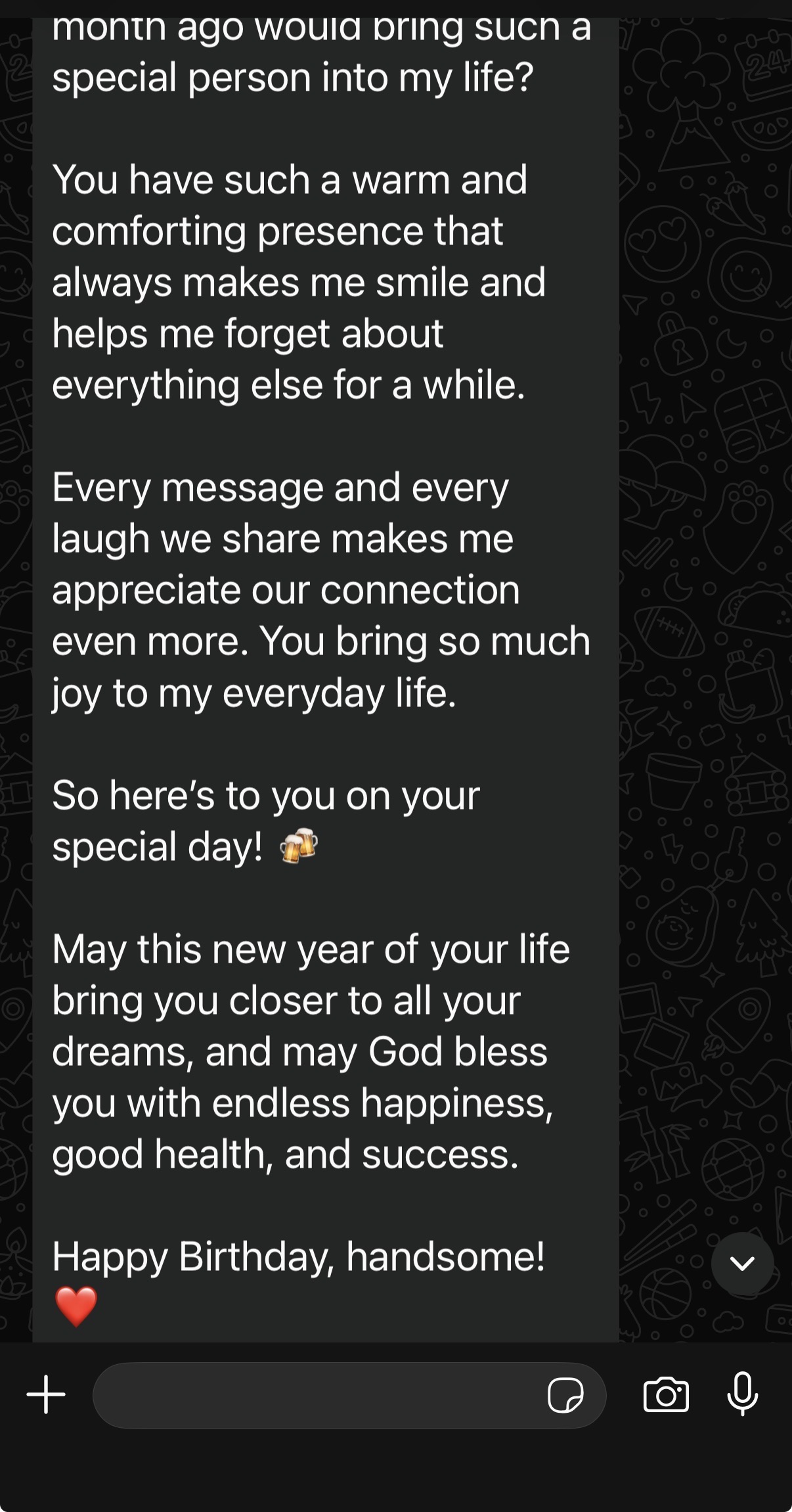The height and width of the screenshot is (1512, 792).
Task: Open the camera to take photo
Action: click(666, 1394)
